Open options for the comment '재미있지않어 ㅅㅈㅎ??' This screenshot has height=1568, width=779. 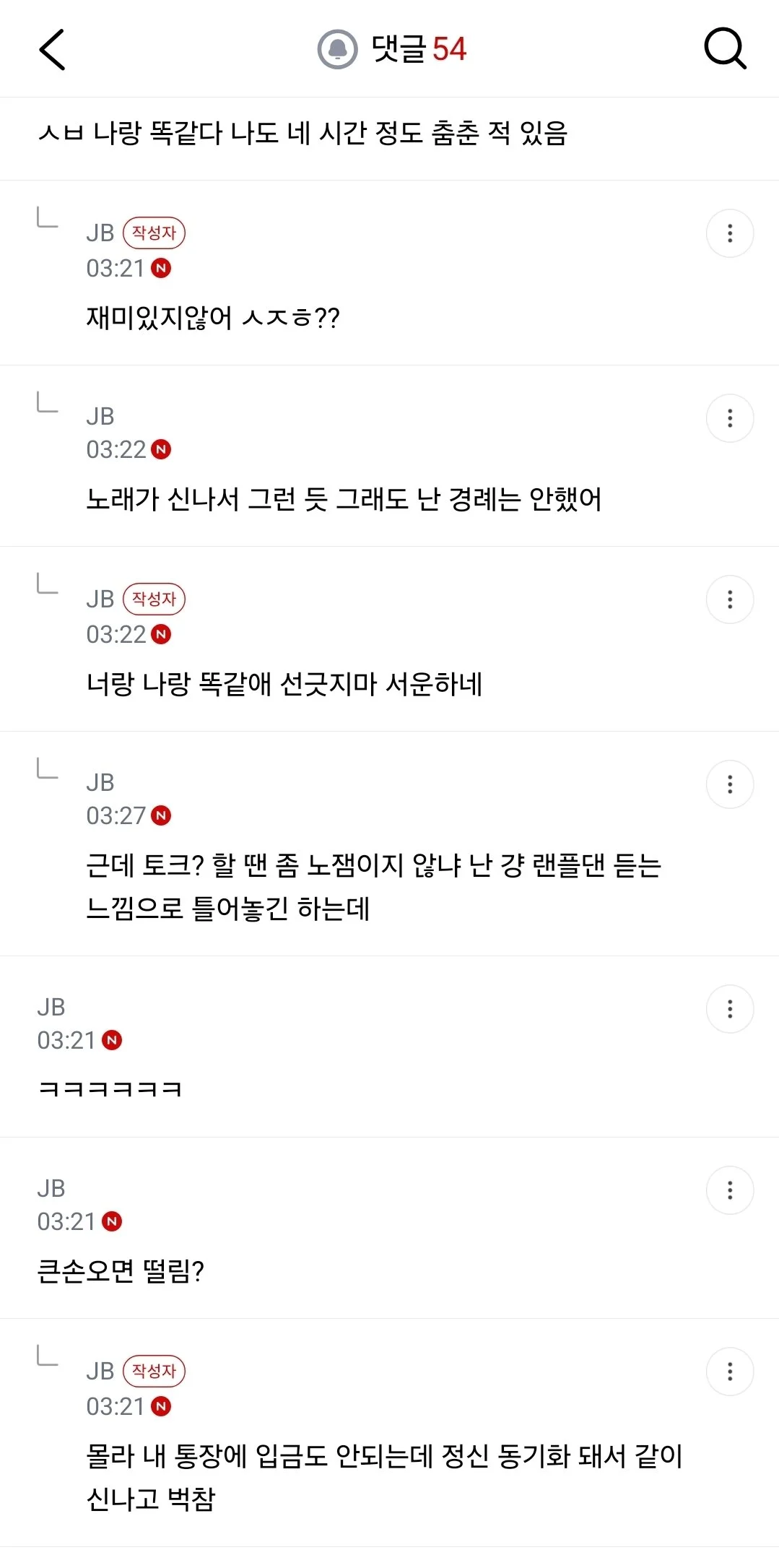pyautogui.click(x=730, y=233)
